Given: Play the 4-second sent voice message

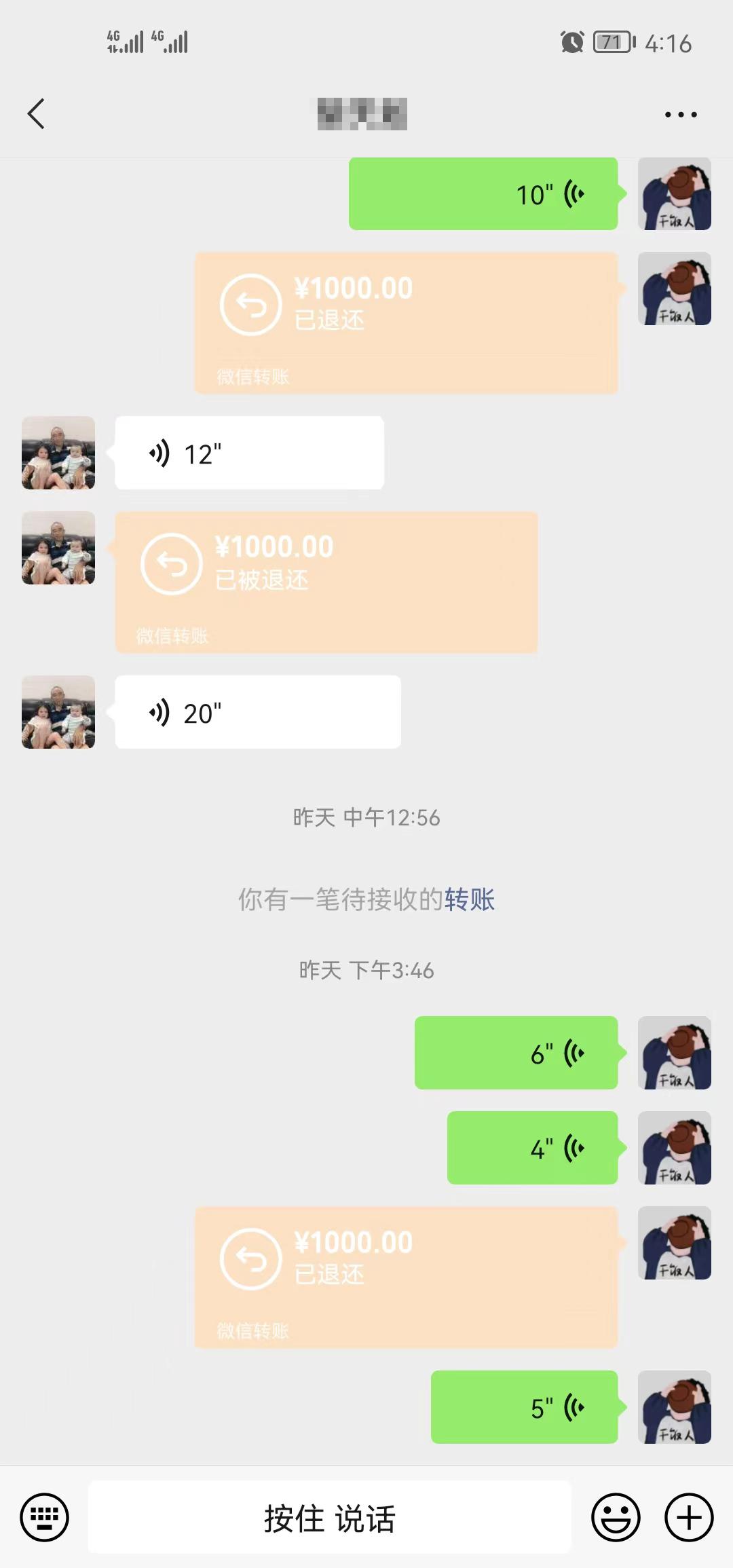Looking at the screenshot, I should (532, 1149).
